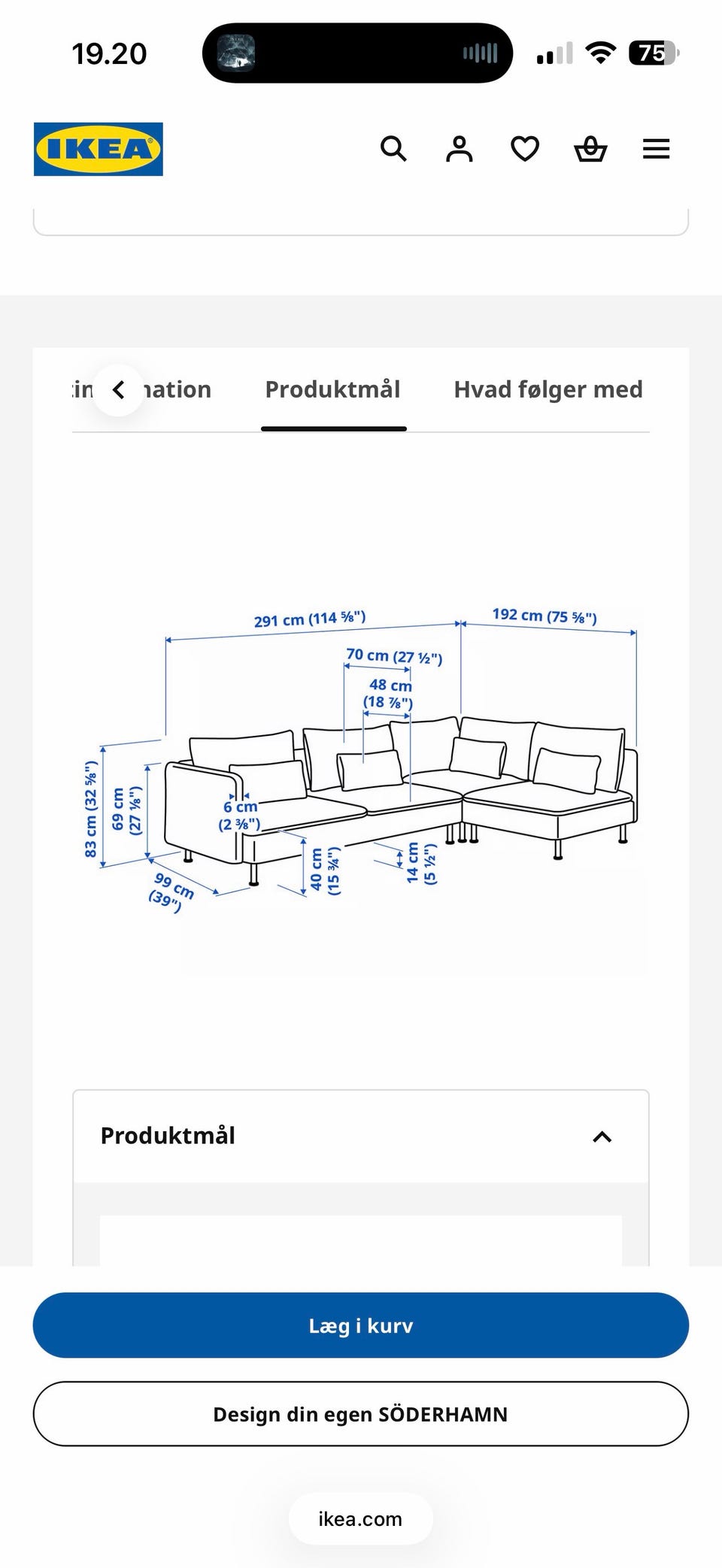Select the Produktmål tab
722x1568 pixels.
pyautogui.click(x=333, y=389)
